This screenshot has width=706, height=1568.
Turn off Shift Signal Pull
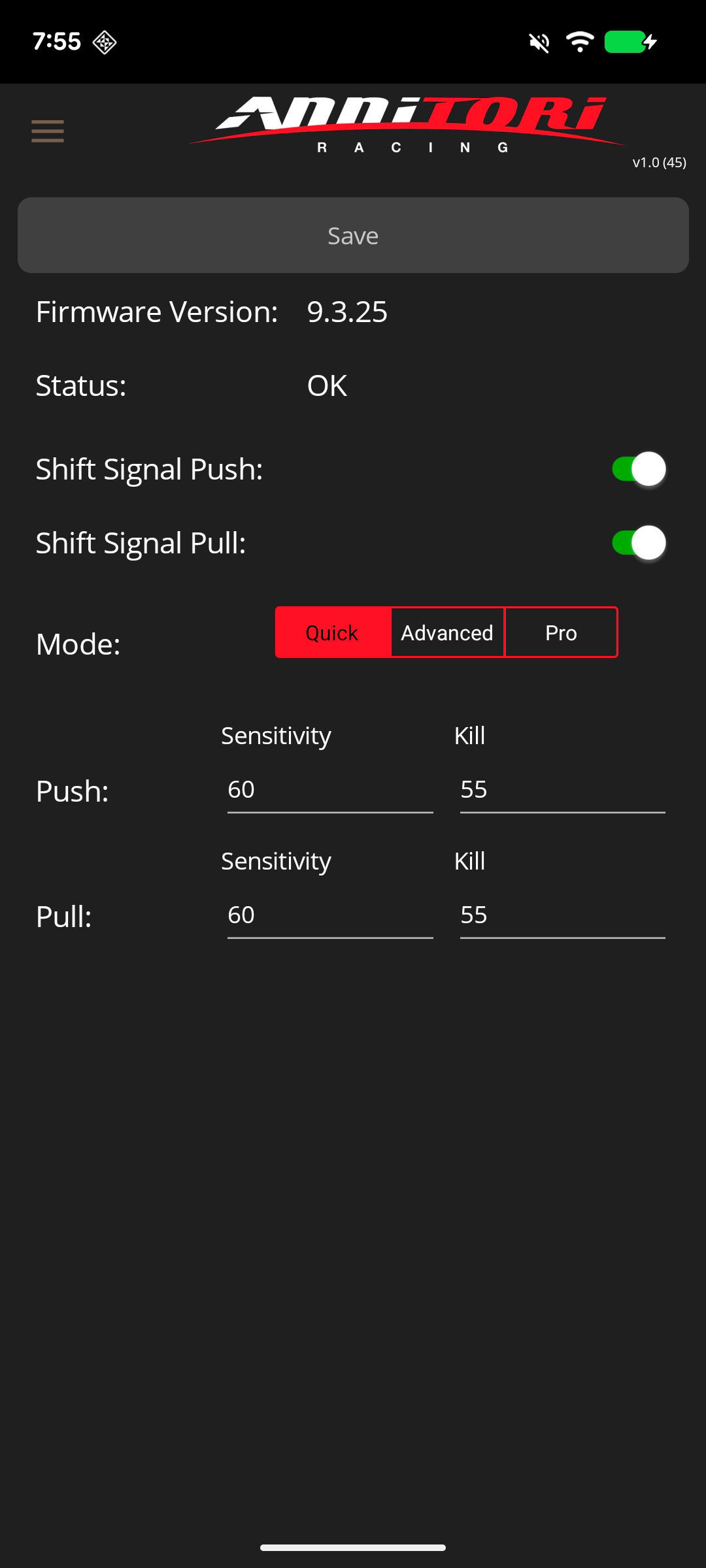(x=638, y=543)
